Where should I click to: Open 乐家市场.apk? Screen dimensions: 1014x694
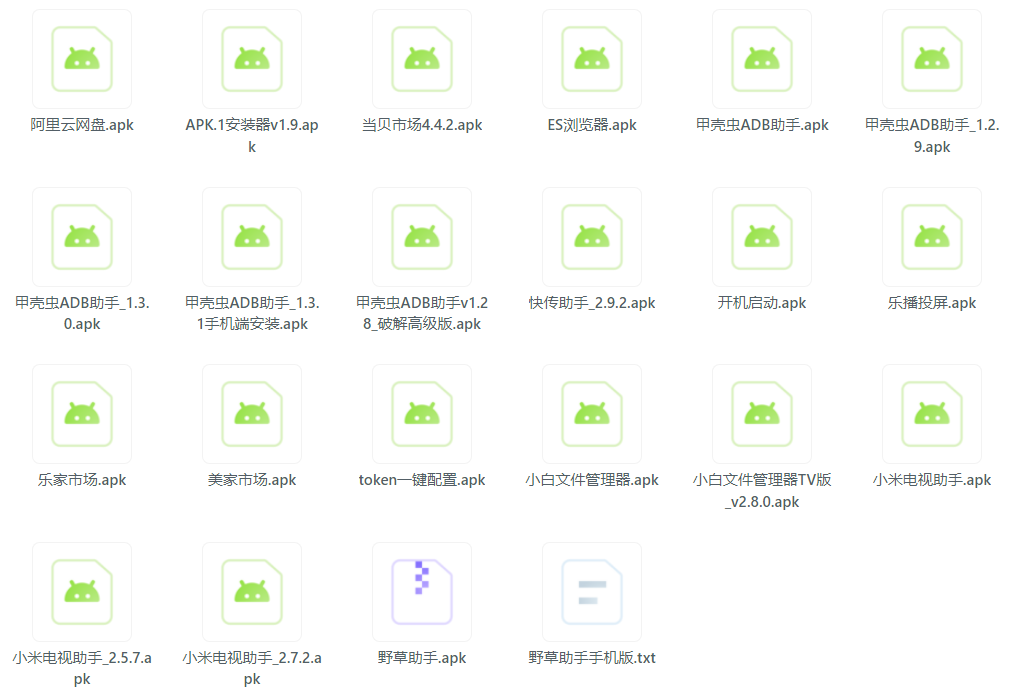[82, 414]
